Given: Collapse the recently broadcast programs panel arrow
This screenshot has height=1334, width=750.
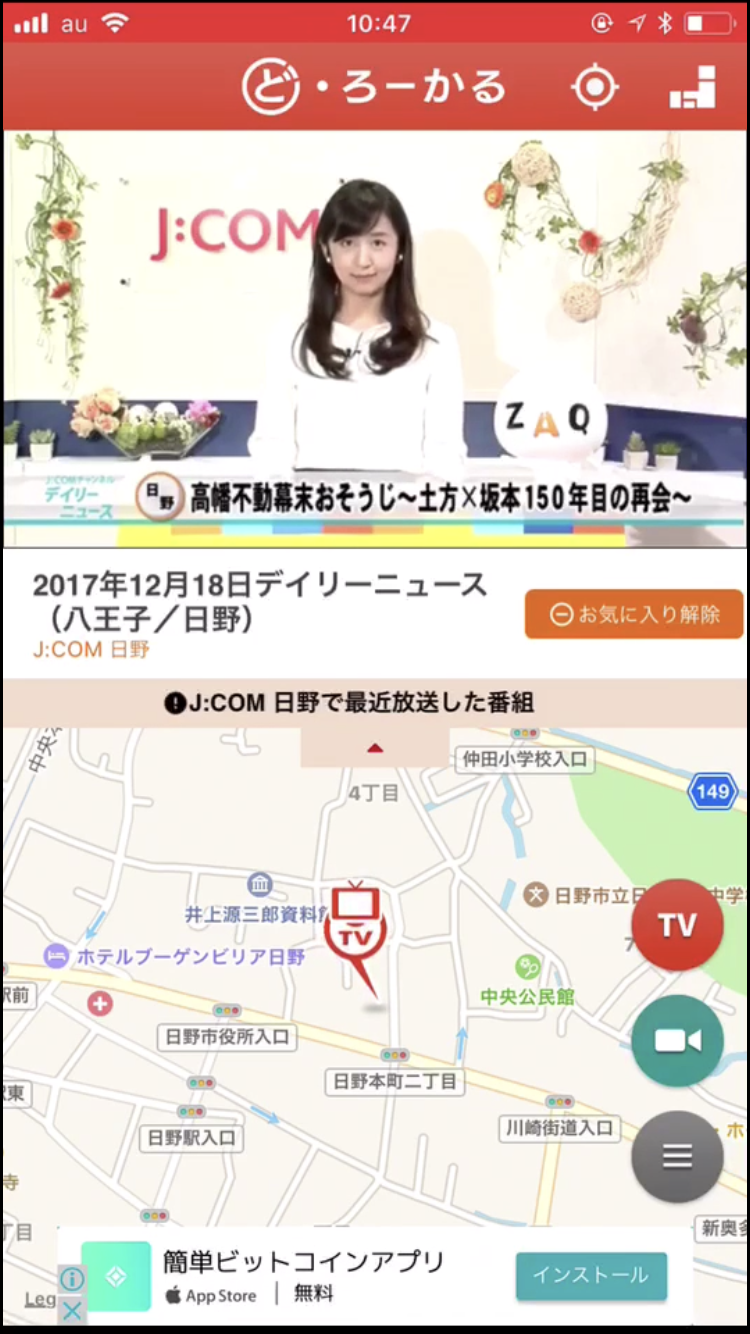Looking at the screenshot, I should [374, 747].
